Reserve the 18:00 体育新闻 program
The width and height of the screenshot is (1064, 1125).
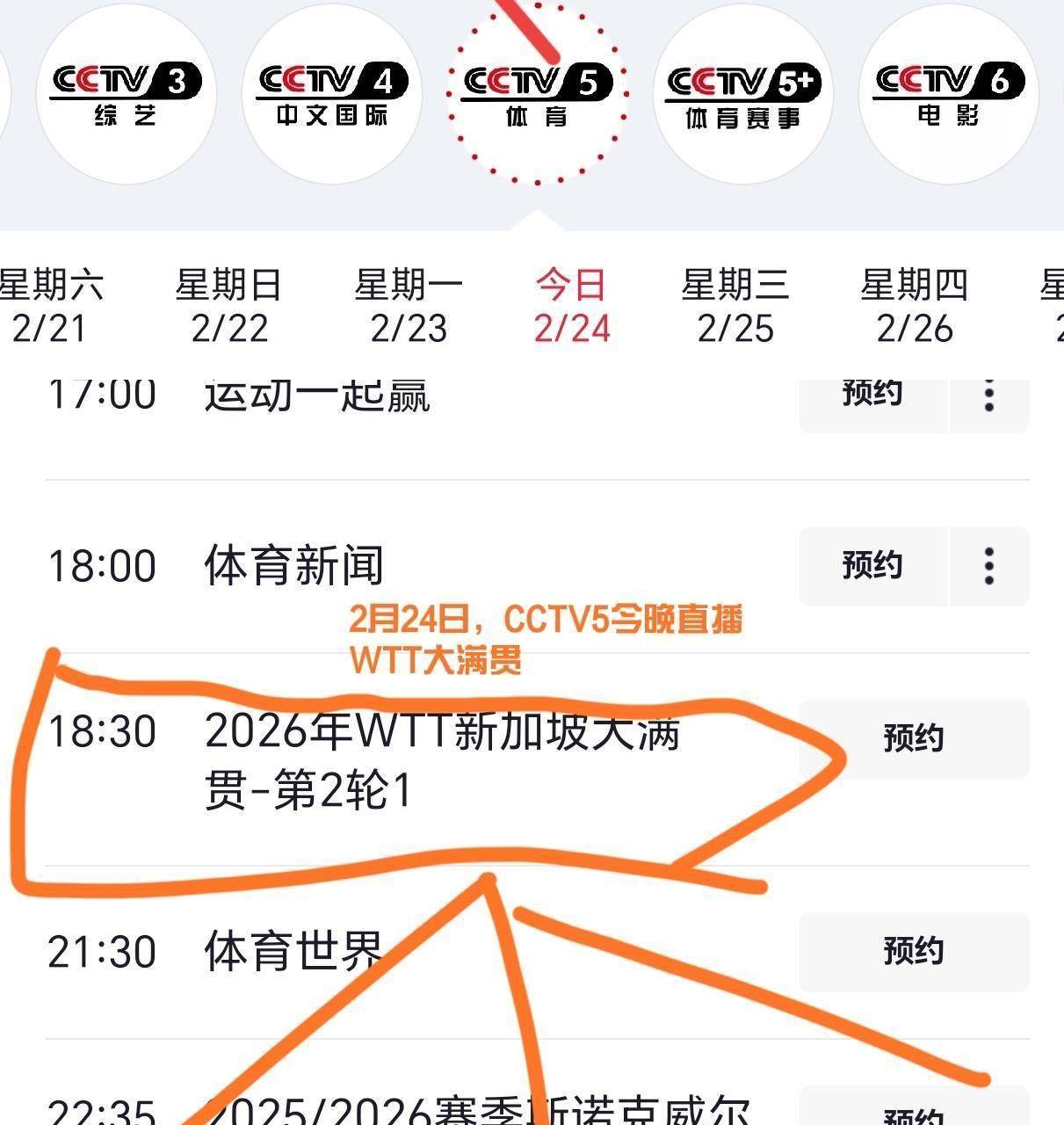click(872, 566)
